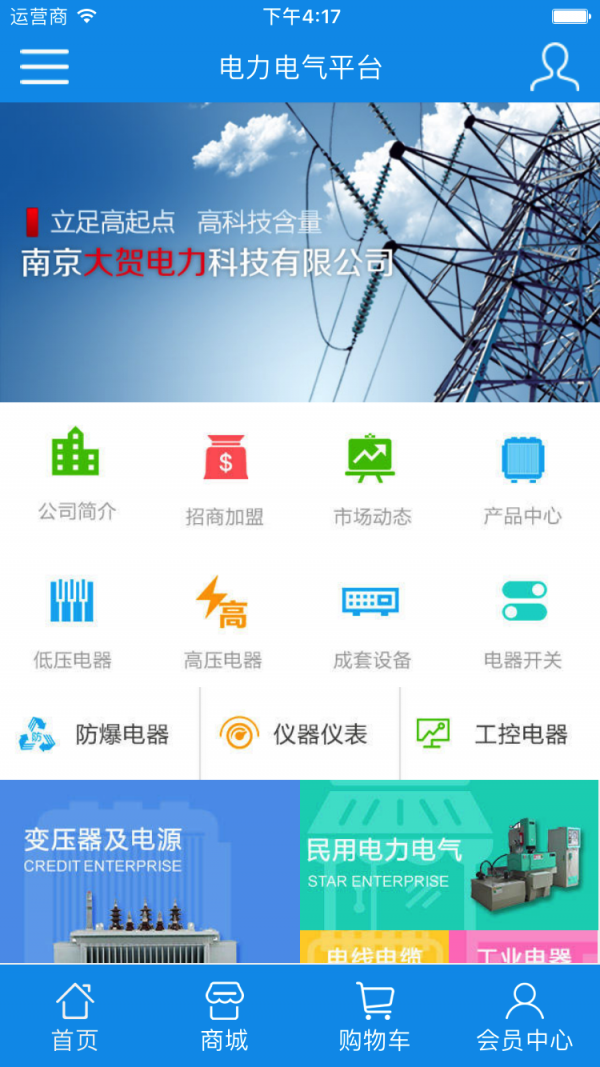Open 公司简介 company profile
The height and width of the screenshot is (1067, 600).
[x=76, y=473]
